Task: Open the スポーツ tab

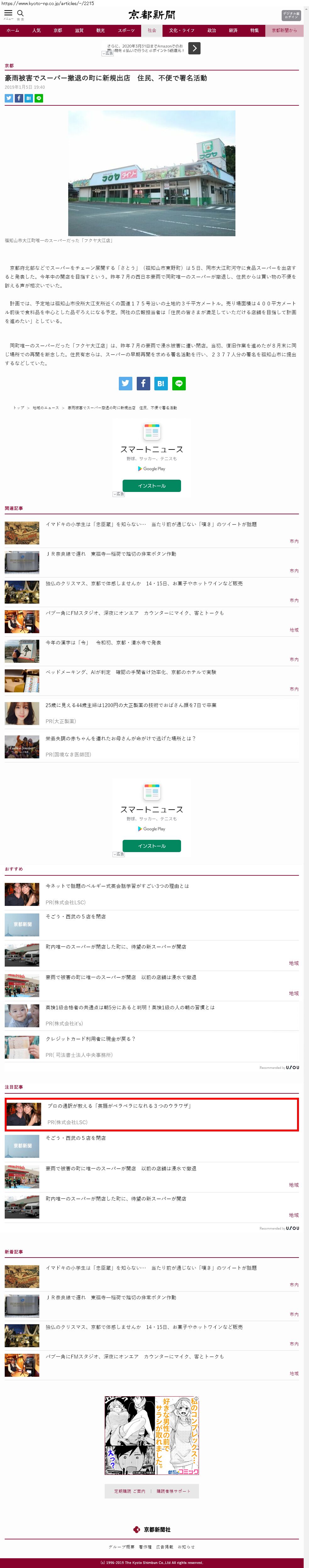Action: pyautogui.click(x=126, y=31)
